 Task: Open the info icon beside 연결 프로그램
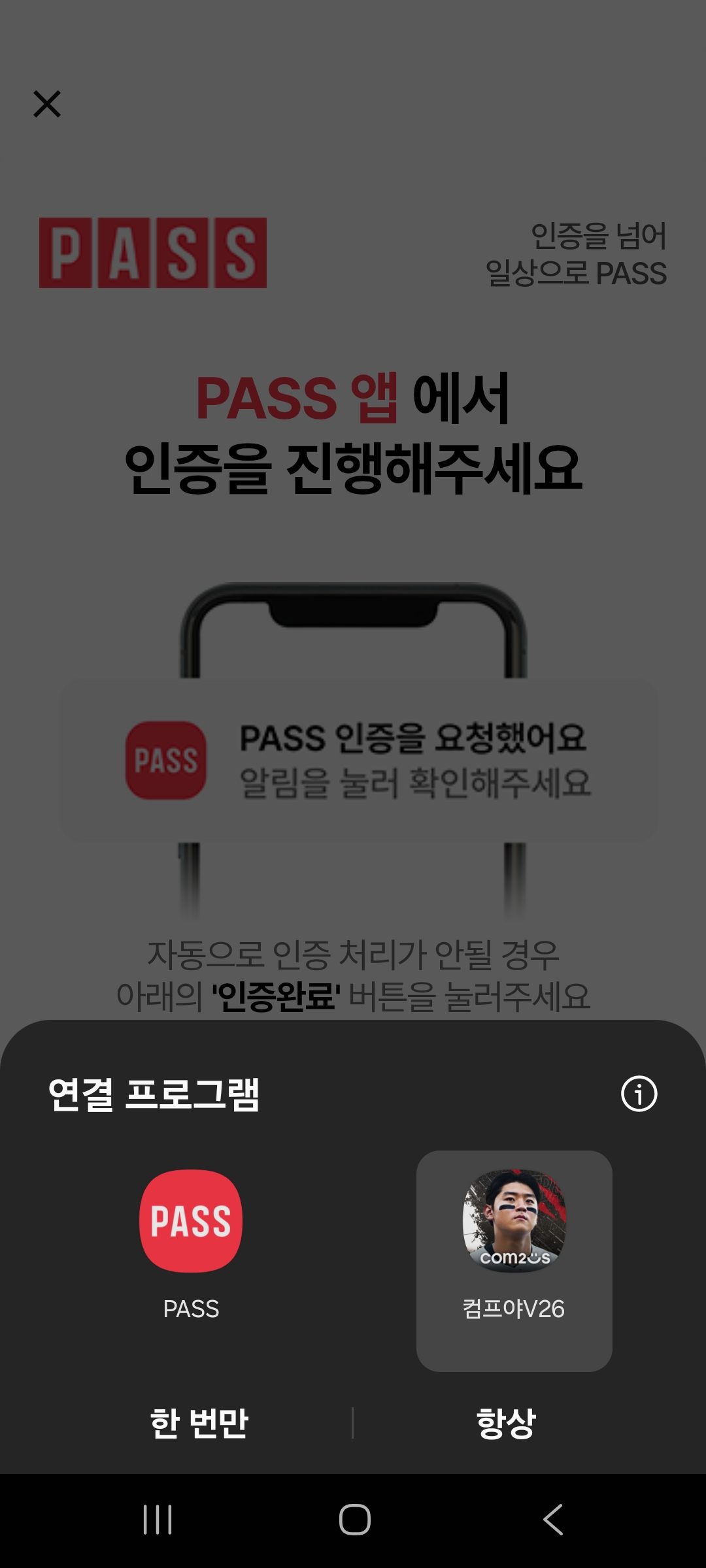point(639,1094)
